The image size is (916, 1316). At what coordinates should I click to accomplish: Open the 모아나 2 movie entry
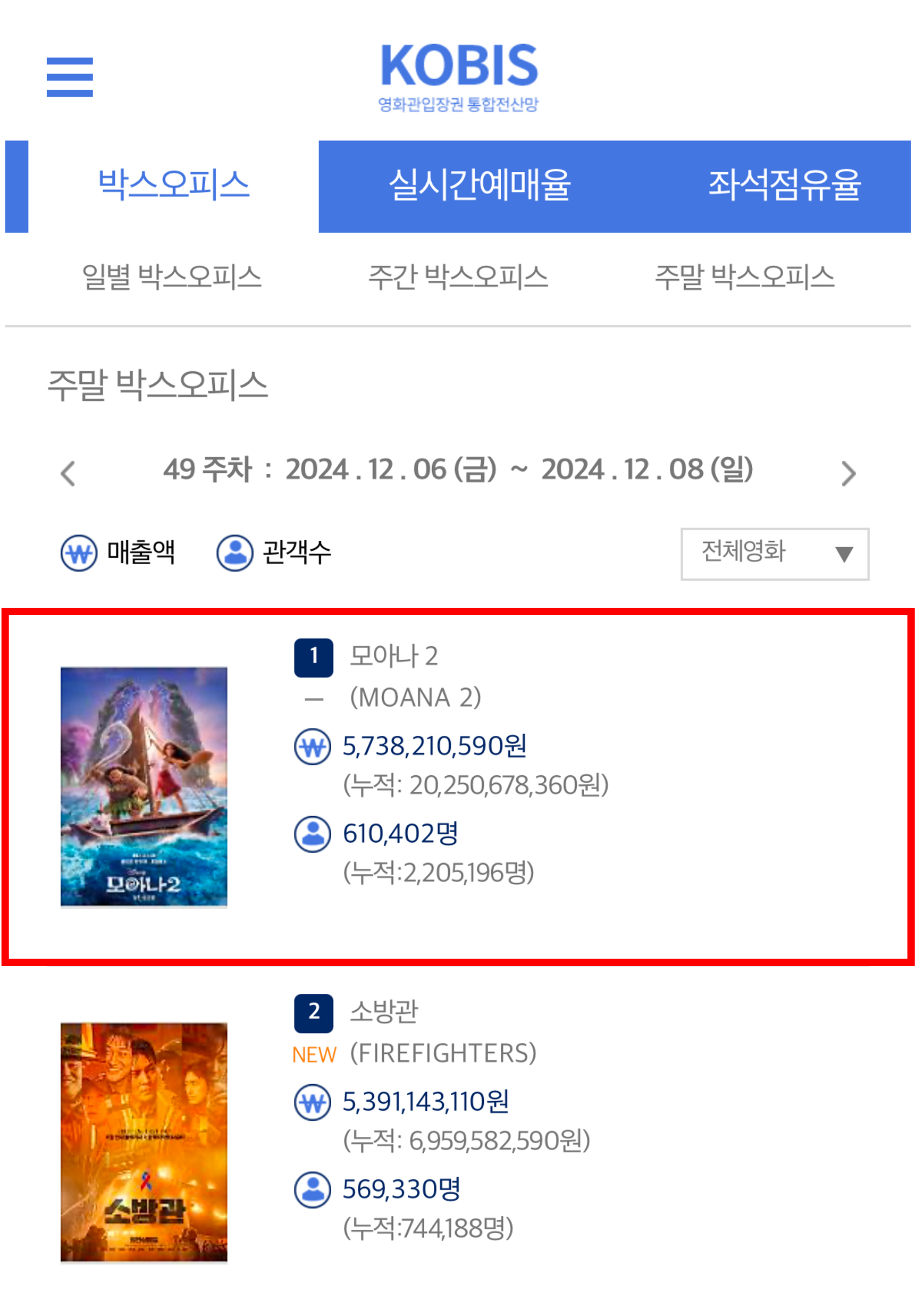pyautogui.click(x=393, y=656)
